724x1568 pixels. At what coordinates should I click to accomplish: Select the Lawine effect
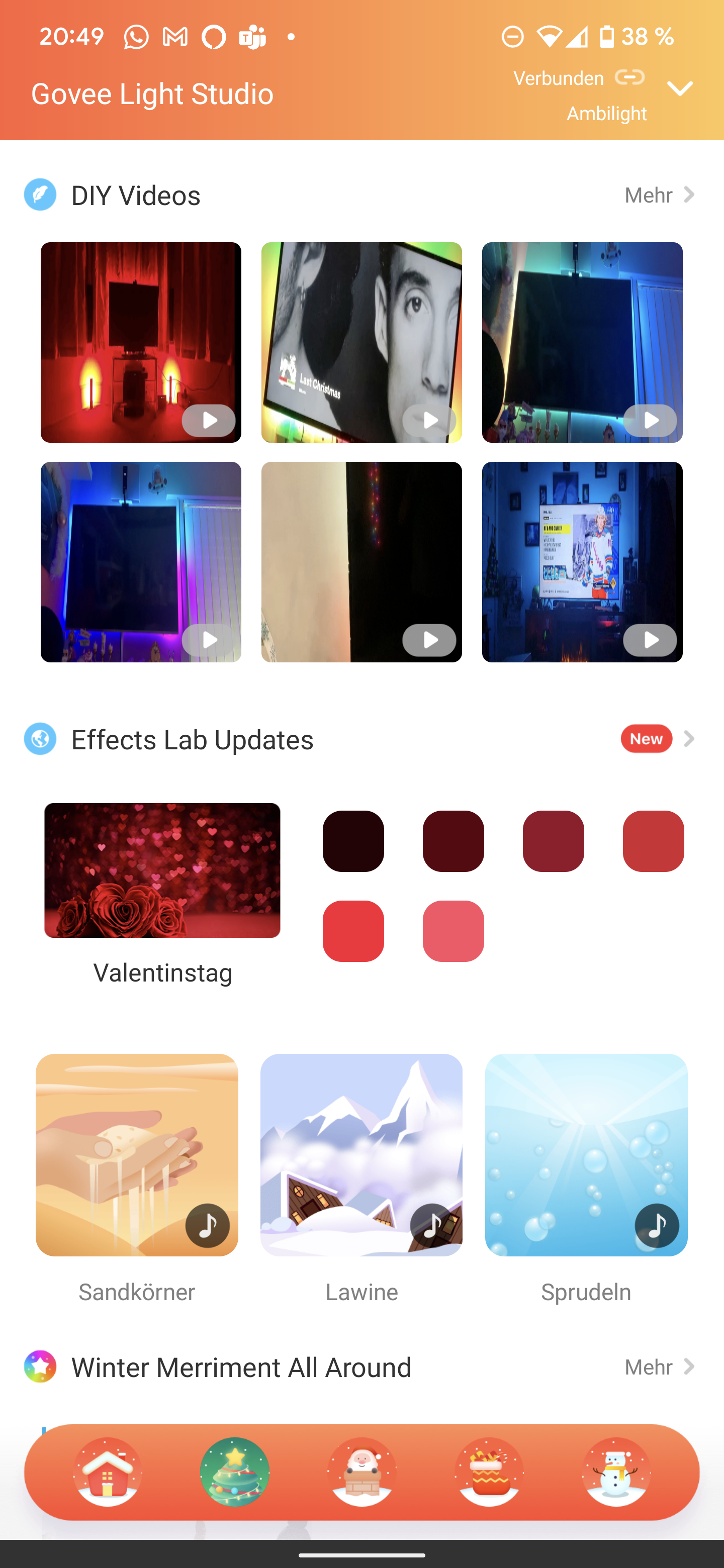[x=361, y=1155]
